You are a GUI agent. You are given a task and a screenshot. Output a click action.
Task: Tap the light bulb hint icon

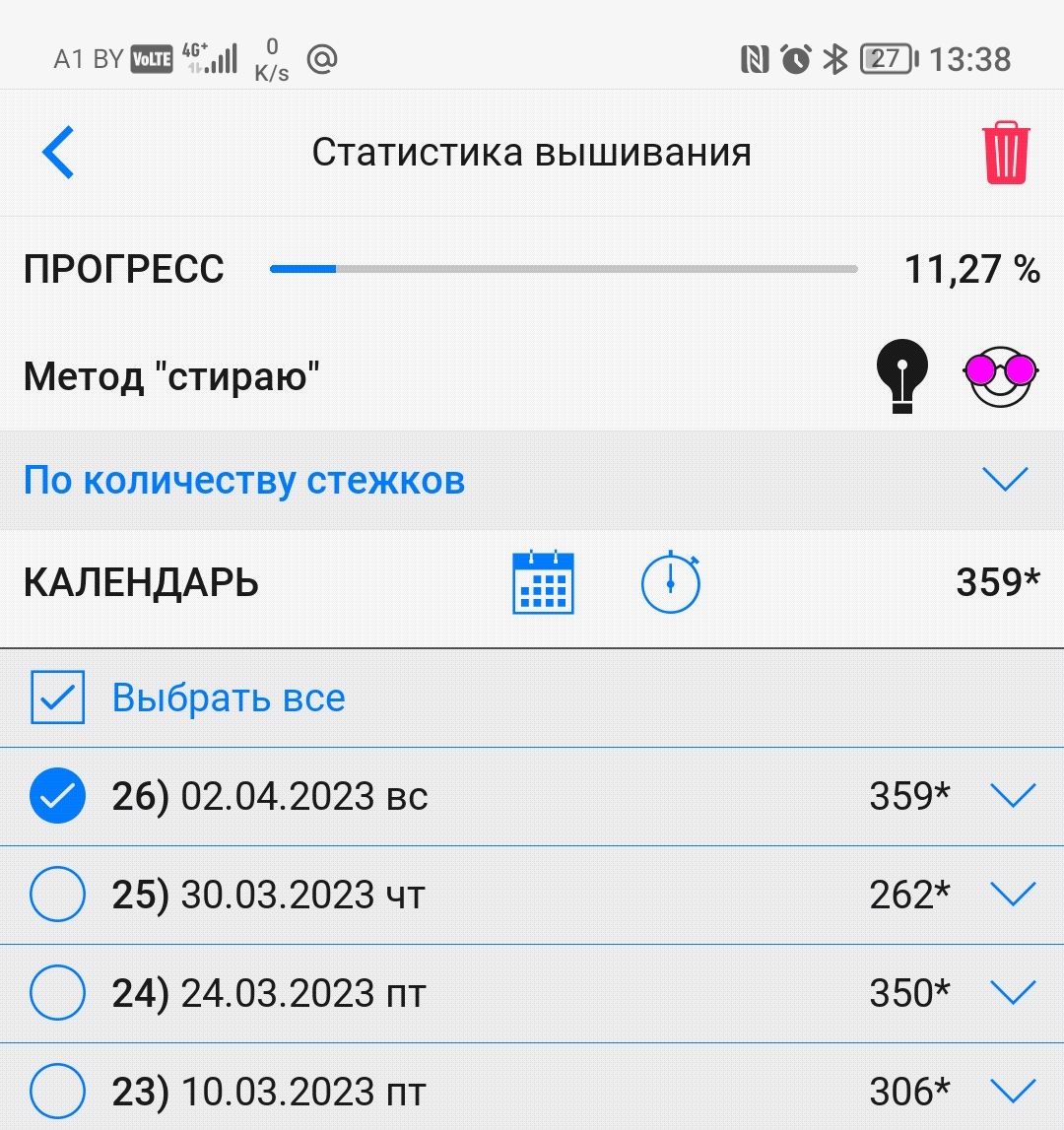click(901, 375)
